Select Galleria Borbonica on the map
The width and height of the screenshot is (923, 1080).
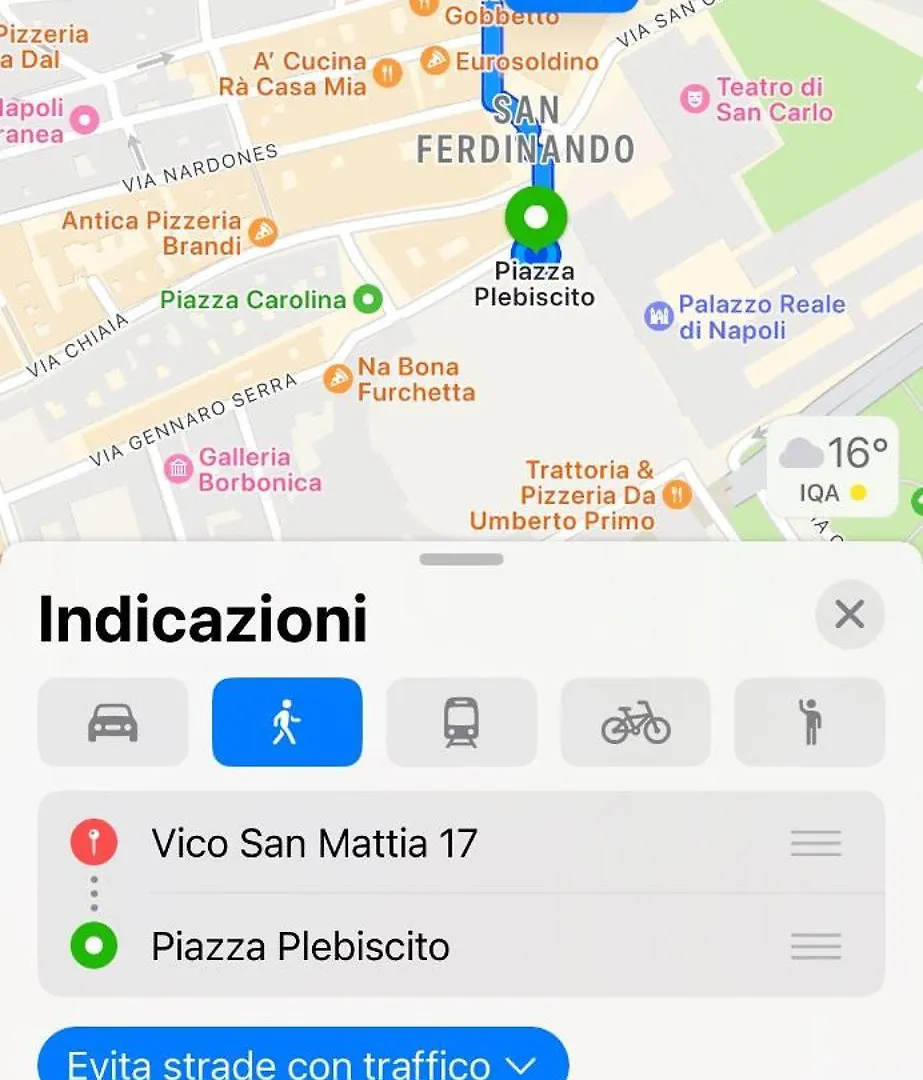click(179, 469)
